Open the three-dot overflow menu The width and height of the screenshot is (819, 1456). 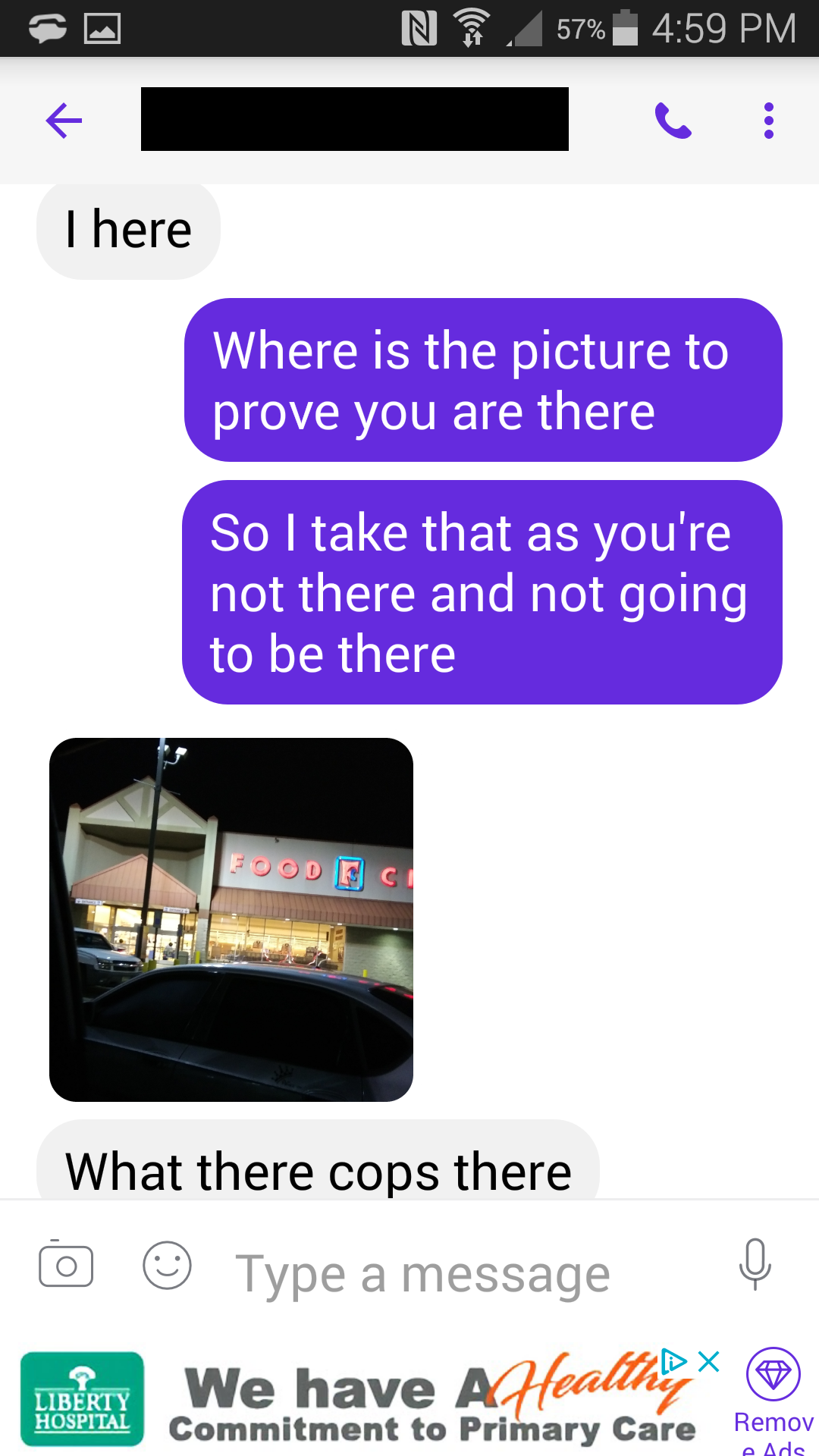click(768, 121)
